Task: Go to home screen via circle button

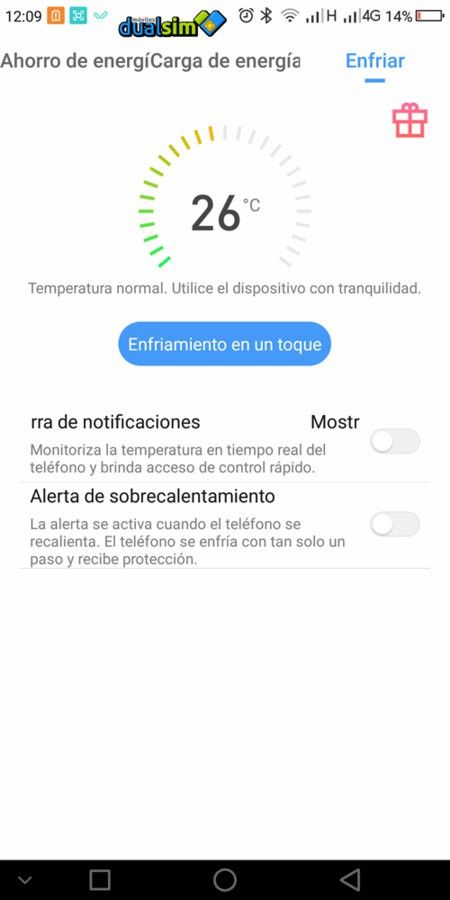Action: coord(224,879)
